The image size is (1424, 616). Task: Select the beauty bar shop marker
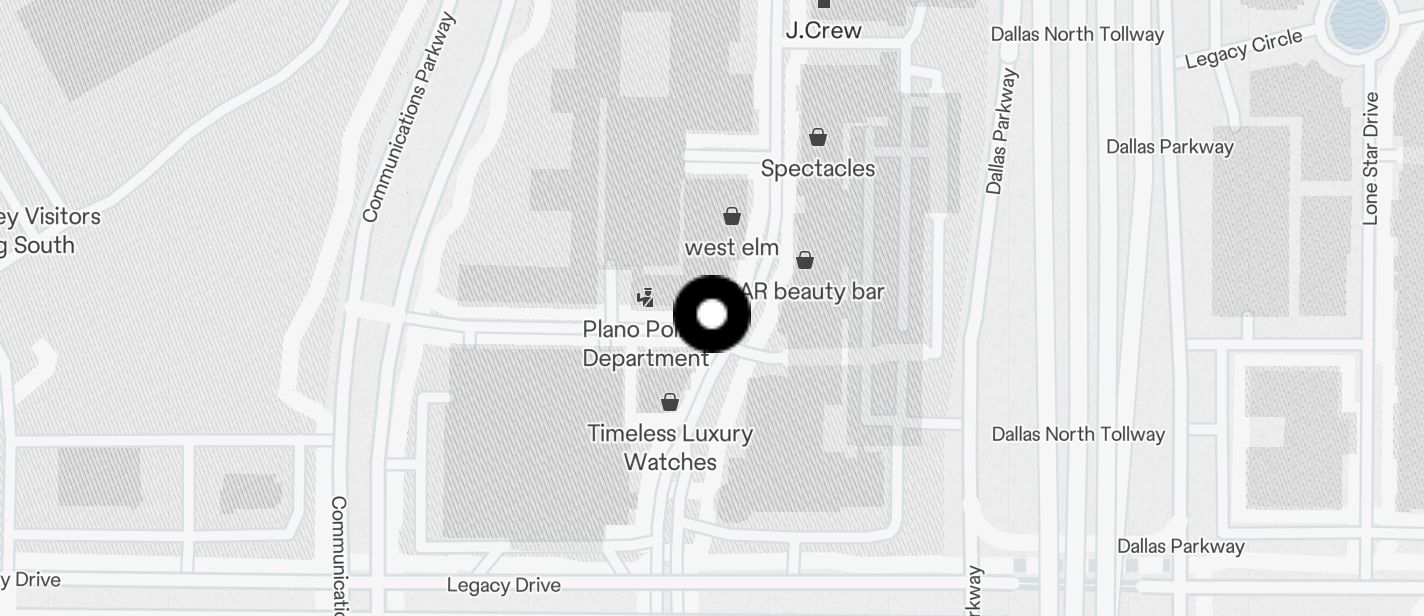(805, 261)
